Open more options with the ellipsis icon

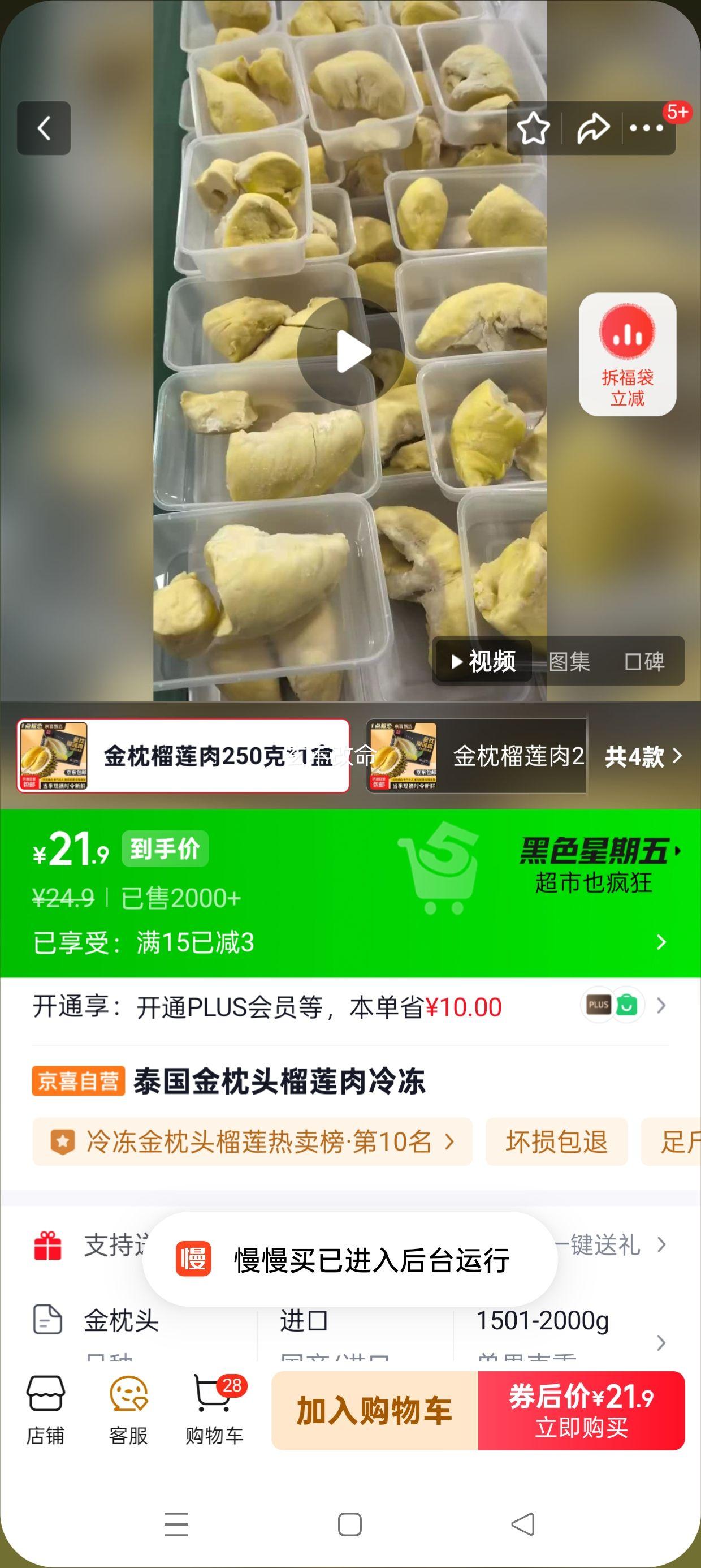tap(645, 128)
